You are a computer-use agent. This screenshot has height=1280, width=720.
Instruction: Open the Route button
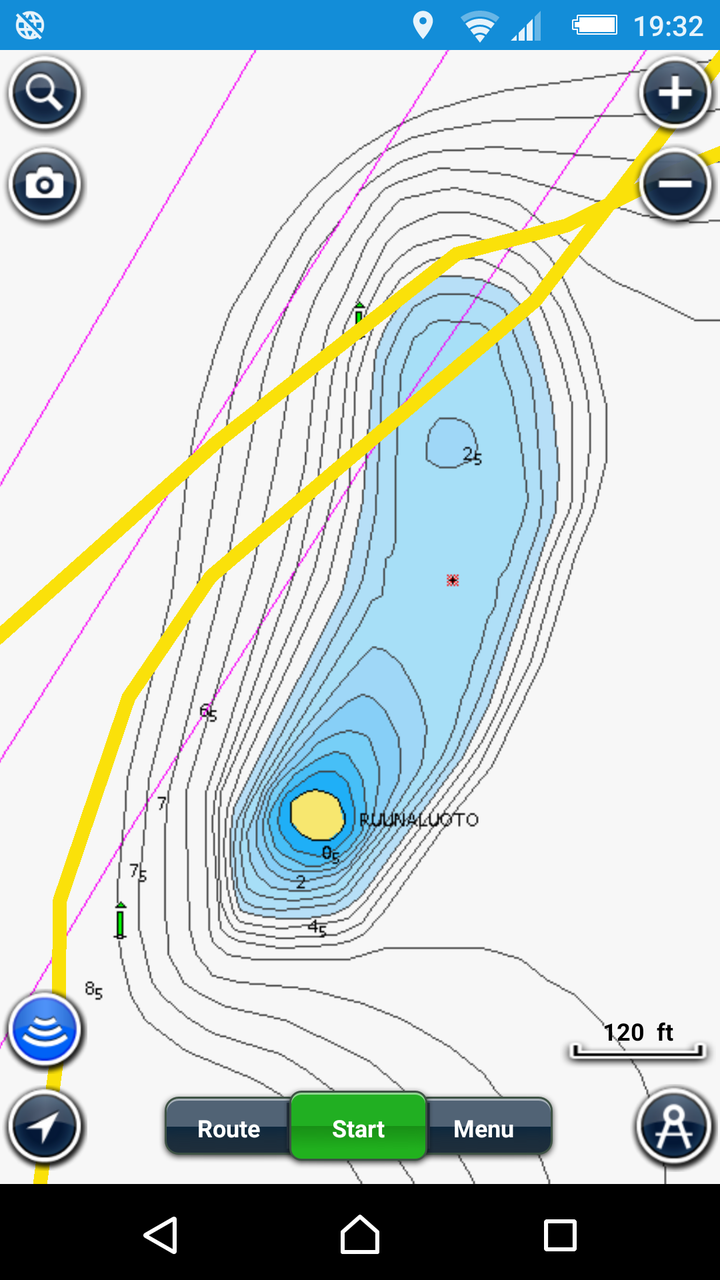(229, 1129)
